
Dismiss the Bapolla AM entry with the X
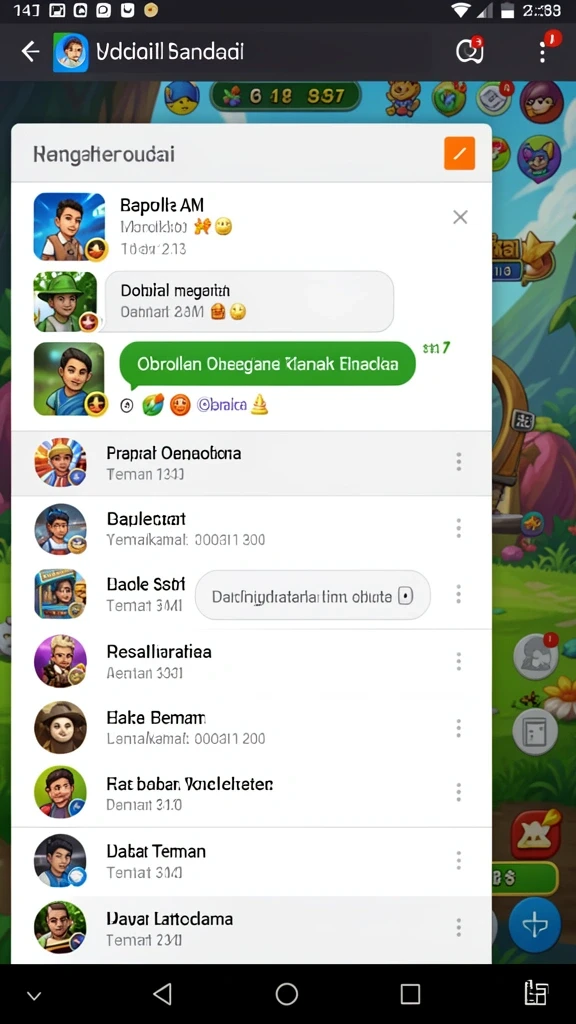point(460,217)
